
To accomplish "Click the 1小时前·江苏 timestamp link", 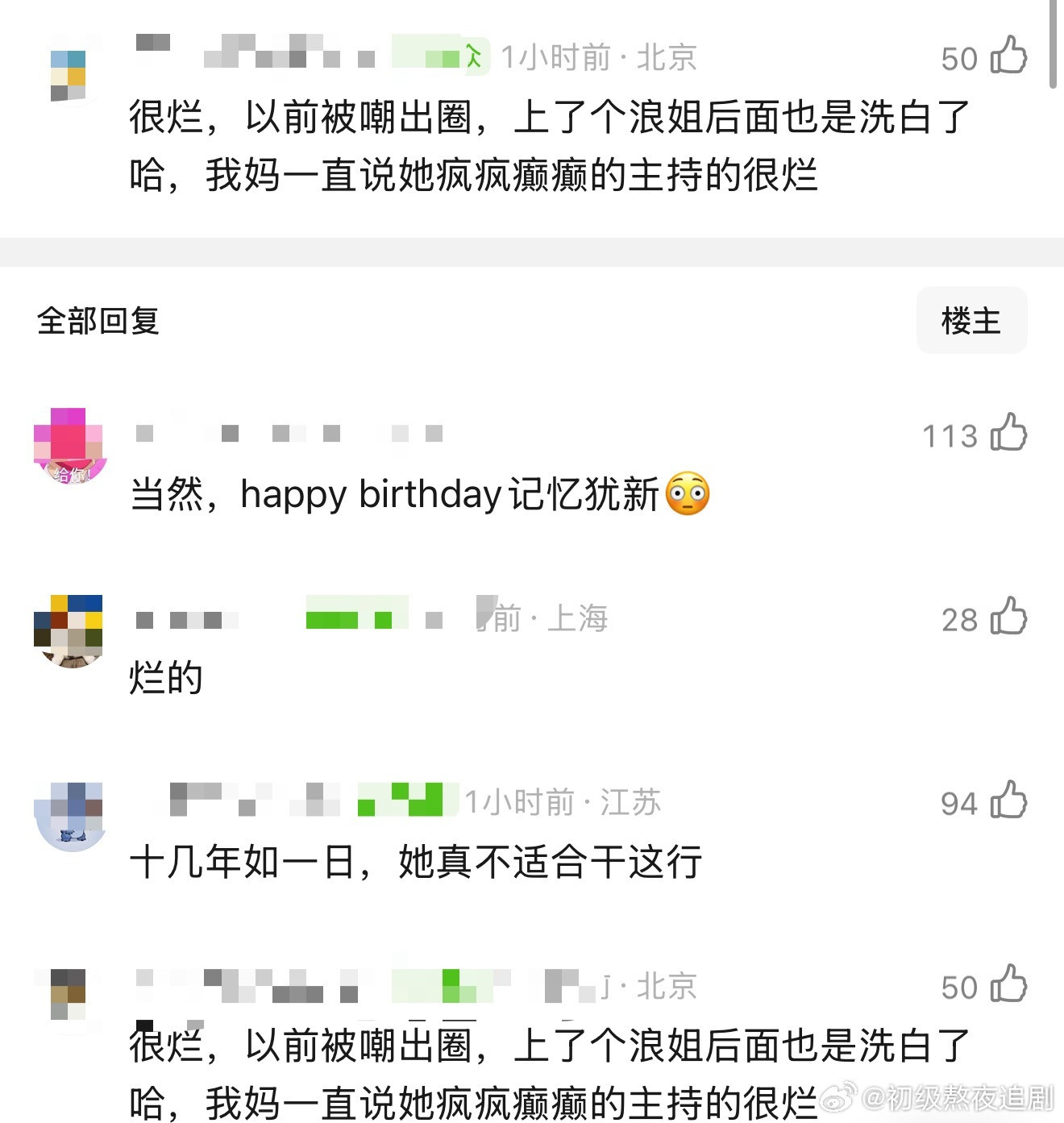I will pyautogui.click(x=563, y=801).
